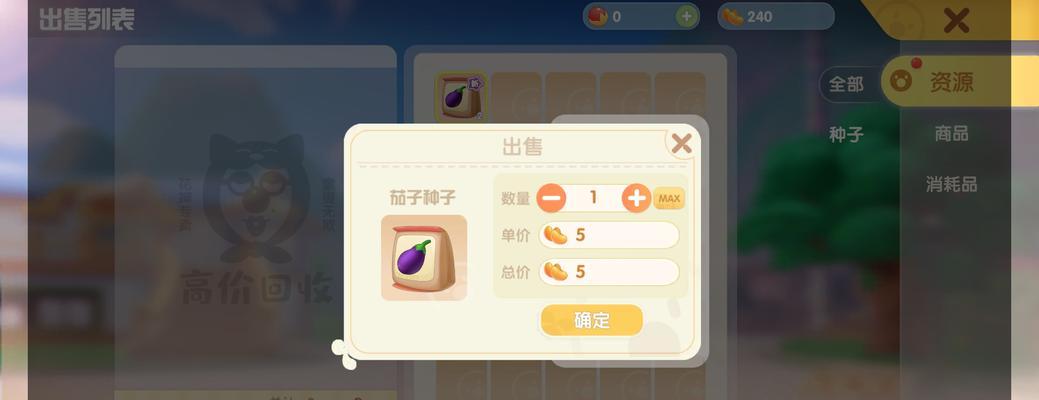Select the 全部 filter
This screenshot has width=1039, height=400.
pos(846,84)
